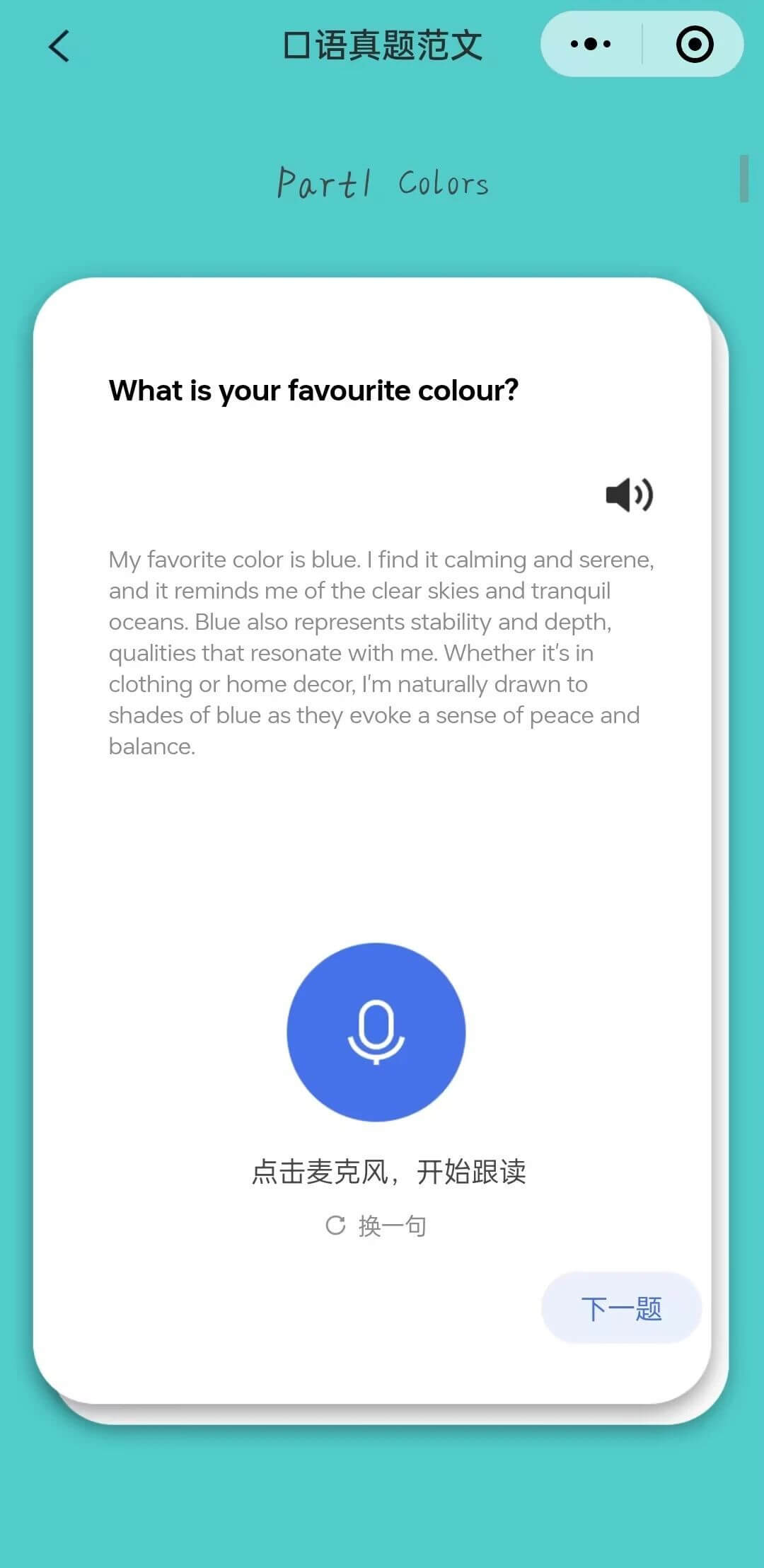The height and width of the screenshot is (1568, 764).
Task: Open the mini program three-dot menu
Action: click(591, 44)
